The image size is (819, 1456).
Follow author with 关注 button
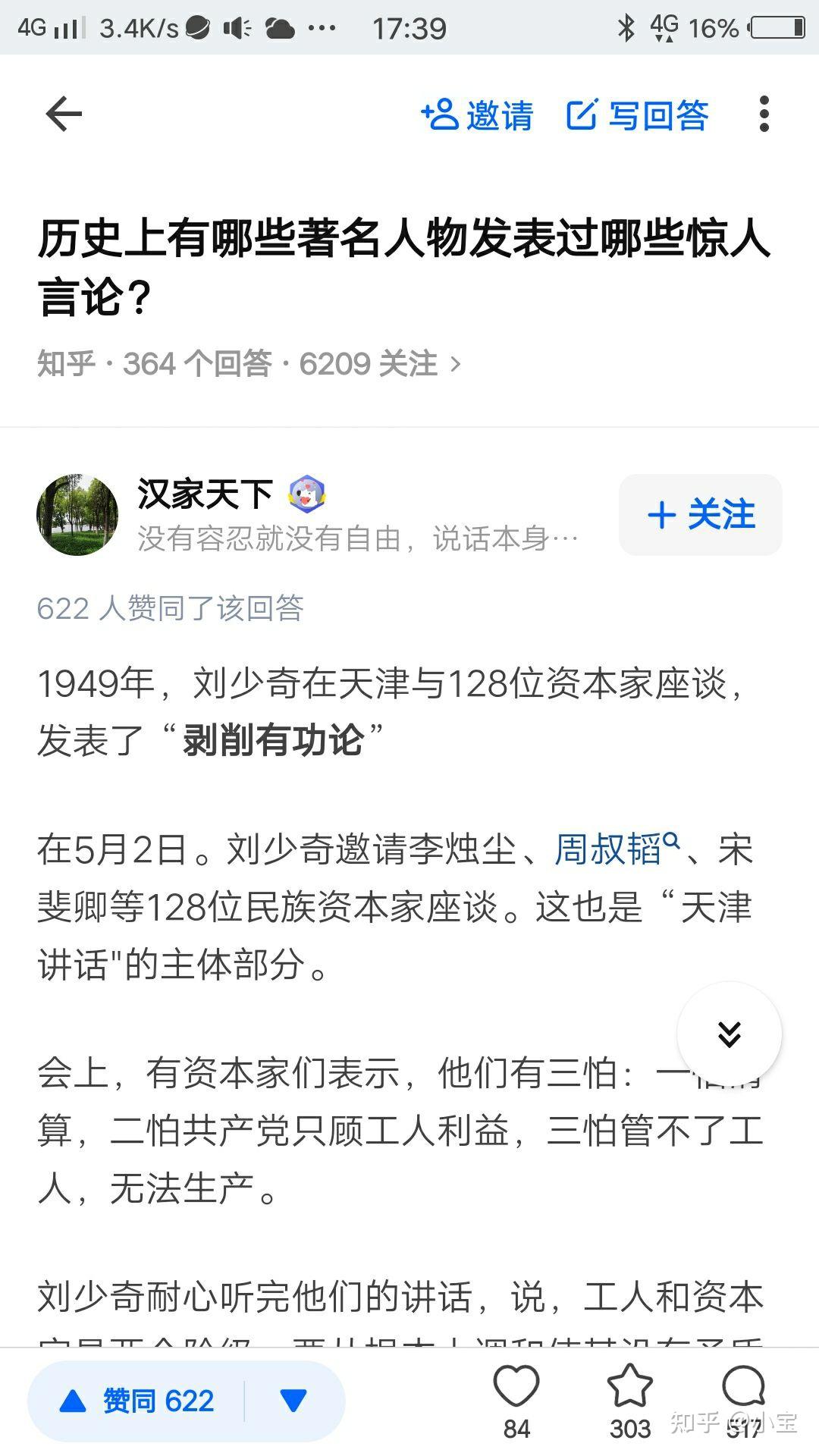701,515
